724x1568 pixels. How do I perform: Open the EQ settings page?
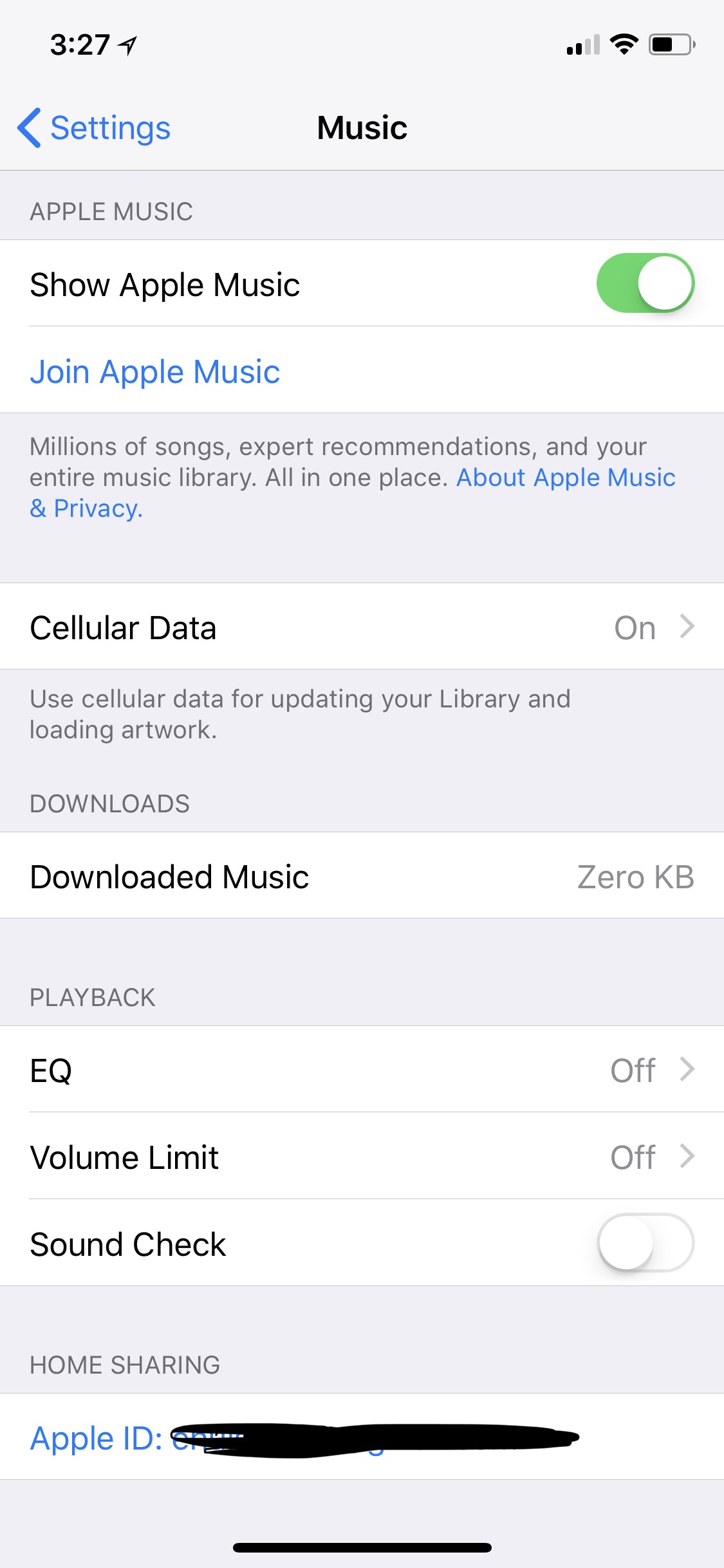pyautogui.click(x=362, y=1070)
